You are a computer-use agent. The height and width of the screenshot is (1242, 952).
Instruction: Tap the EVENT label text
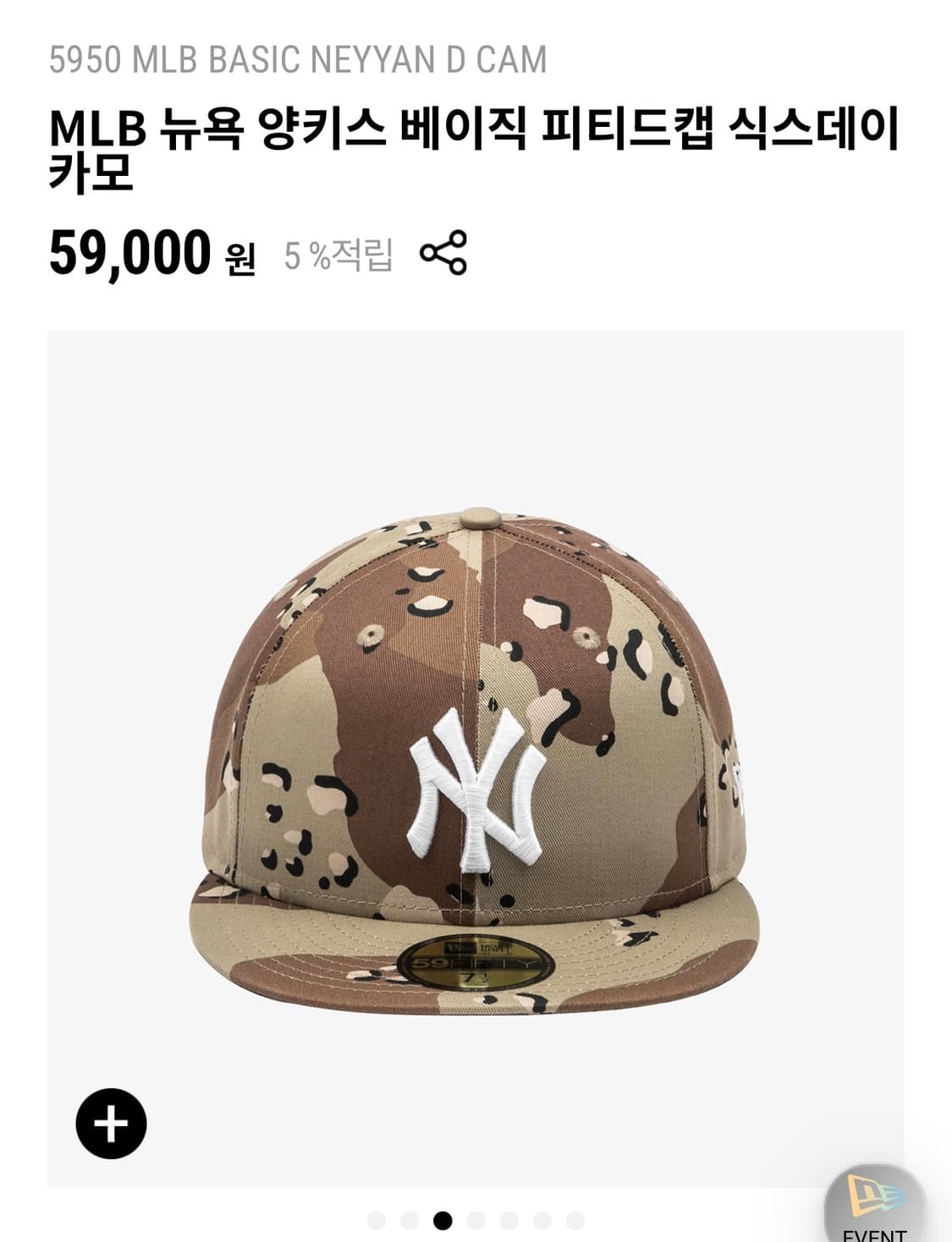(876, 1234)
